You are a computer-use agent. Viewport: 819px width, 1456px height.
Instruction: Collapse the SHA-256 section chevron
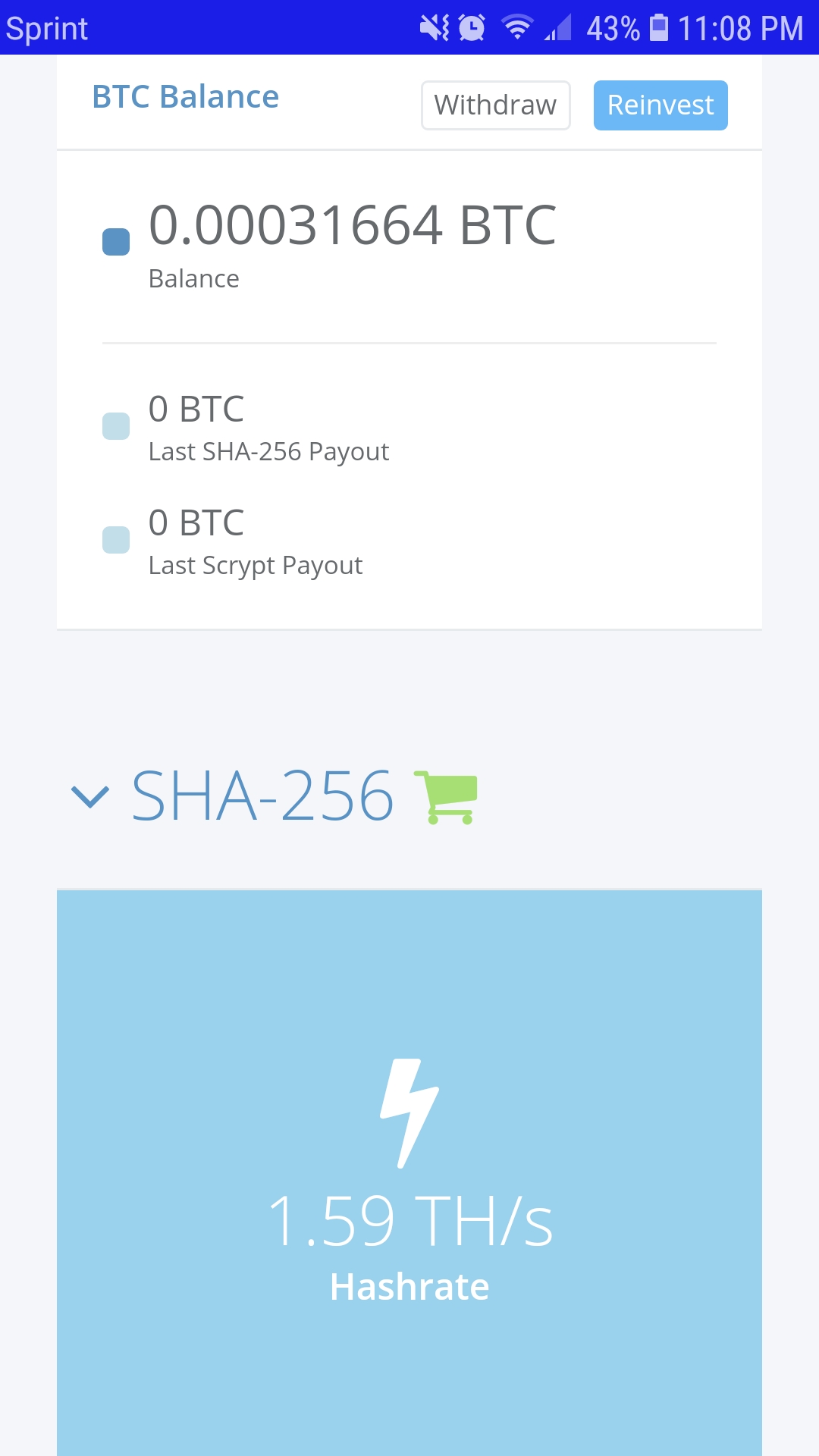(90, 796)
